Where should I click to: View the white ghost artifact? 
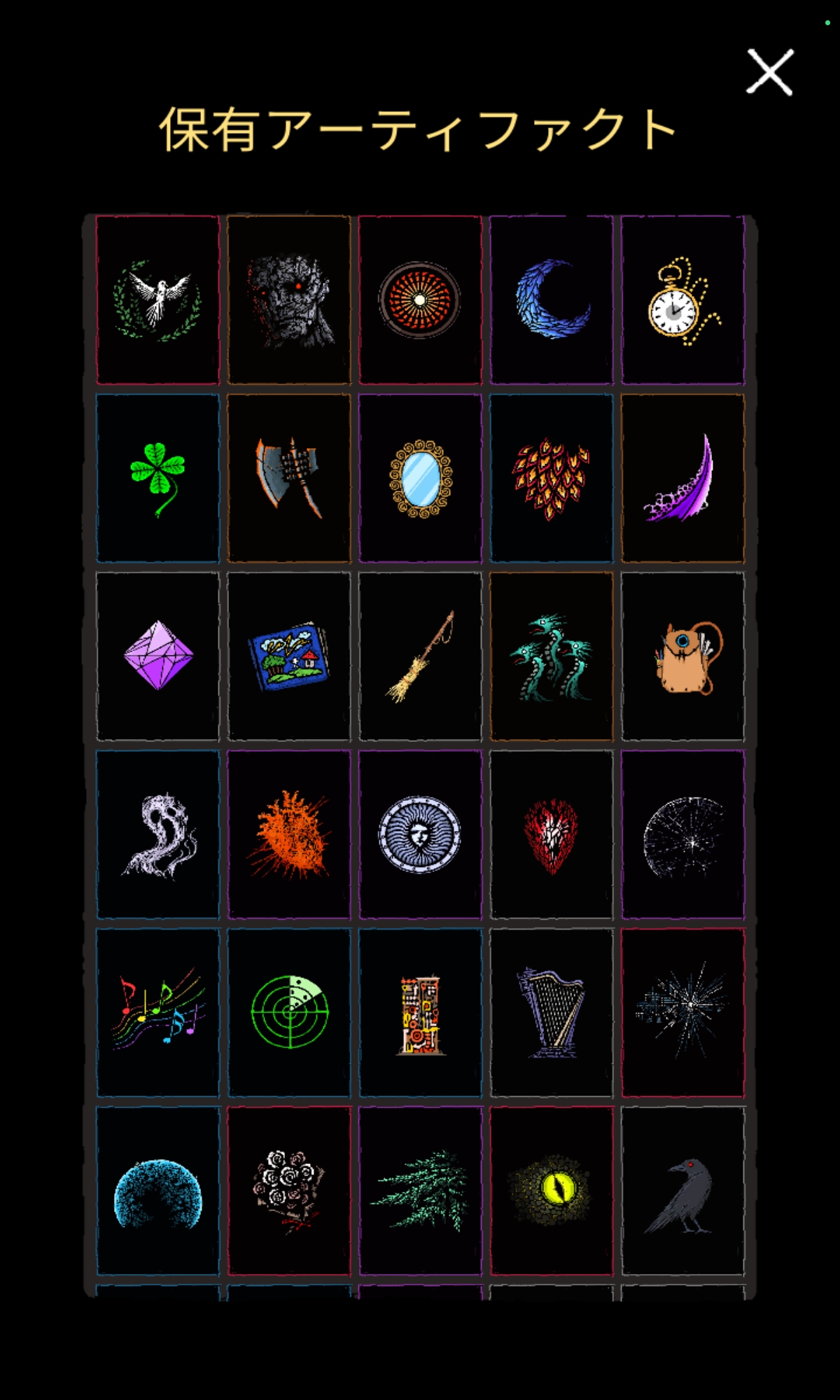pyautogui.click(x=157, y=834)
